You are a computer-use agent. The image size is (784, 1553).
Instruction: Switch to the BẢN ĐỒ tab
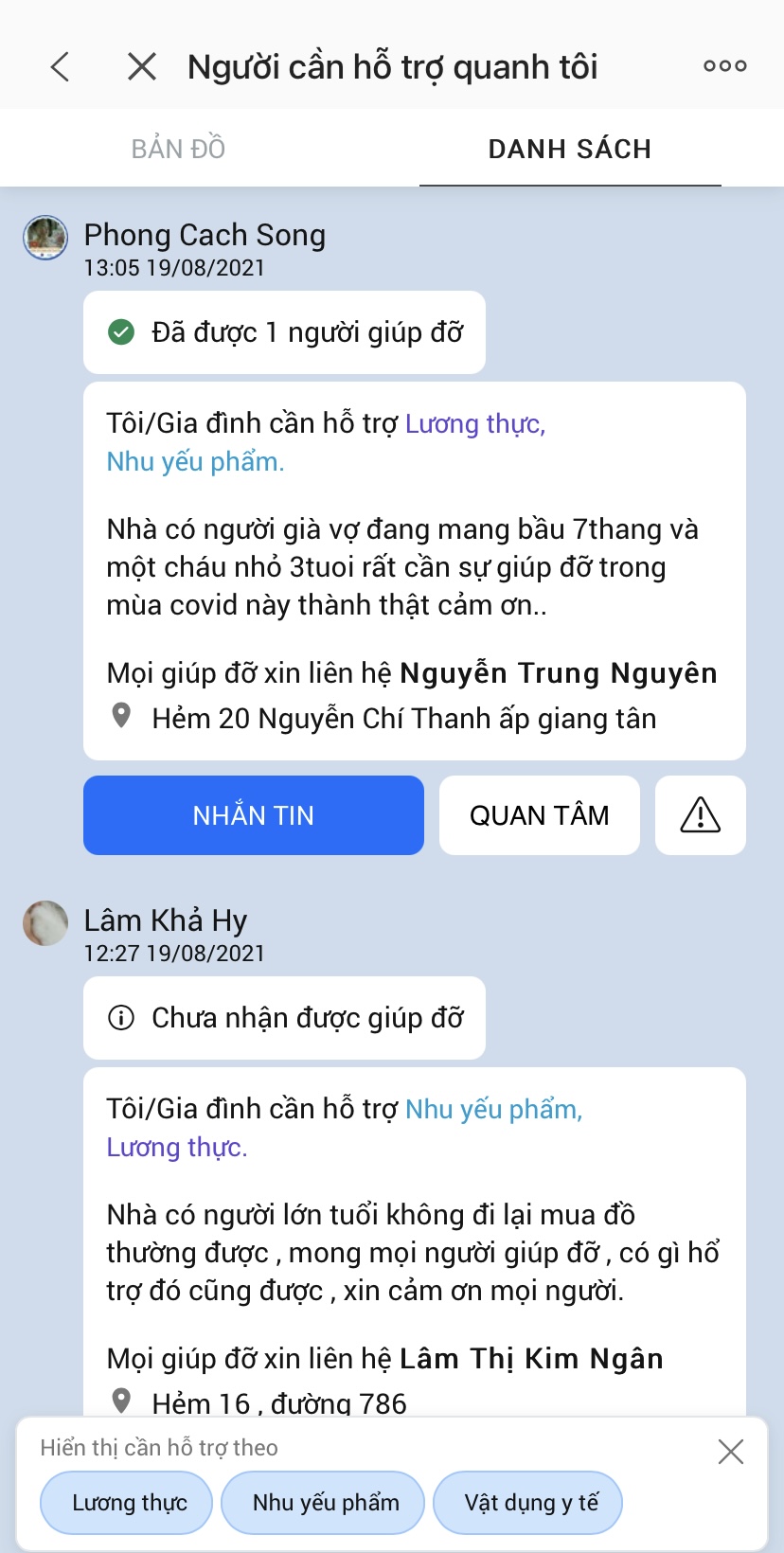tap(178, 149)
